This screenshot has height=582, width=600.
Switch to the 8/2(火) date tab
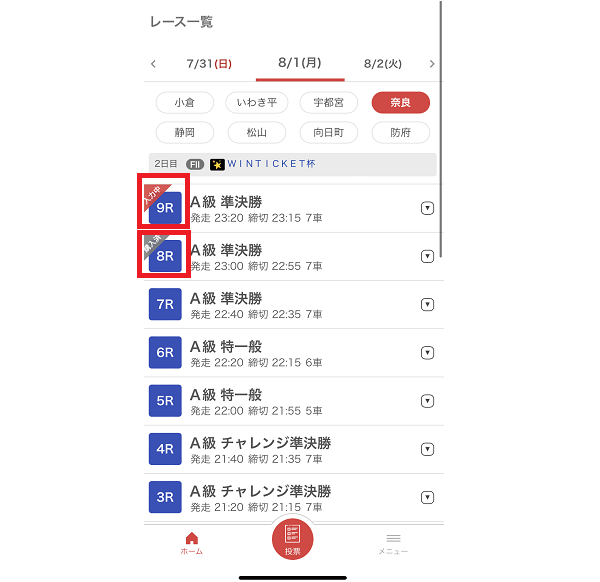click(382, 64)
